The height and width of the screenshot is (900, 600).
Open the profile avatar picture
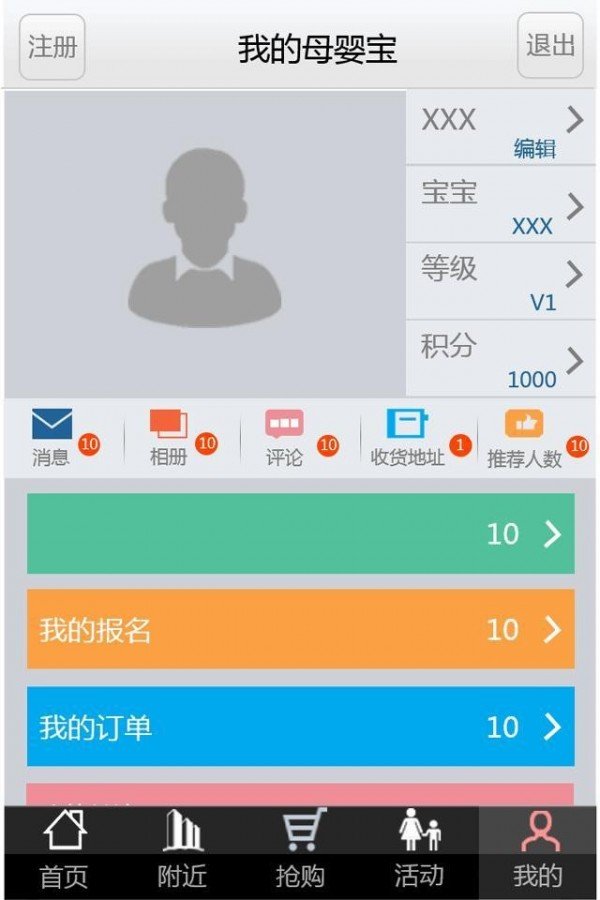pos(204,243)
